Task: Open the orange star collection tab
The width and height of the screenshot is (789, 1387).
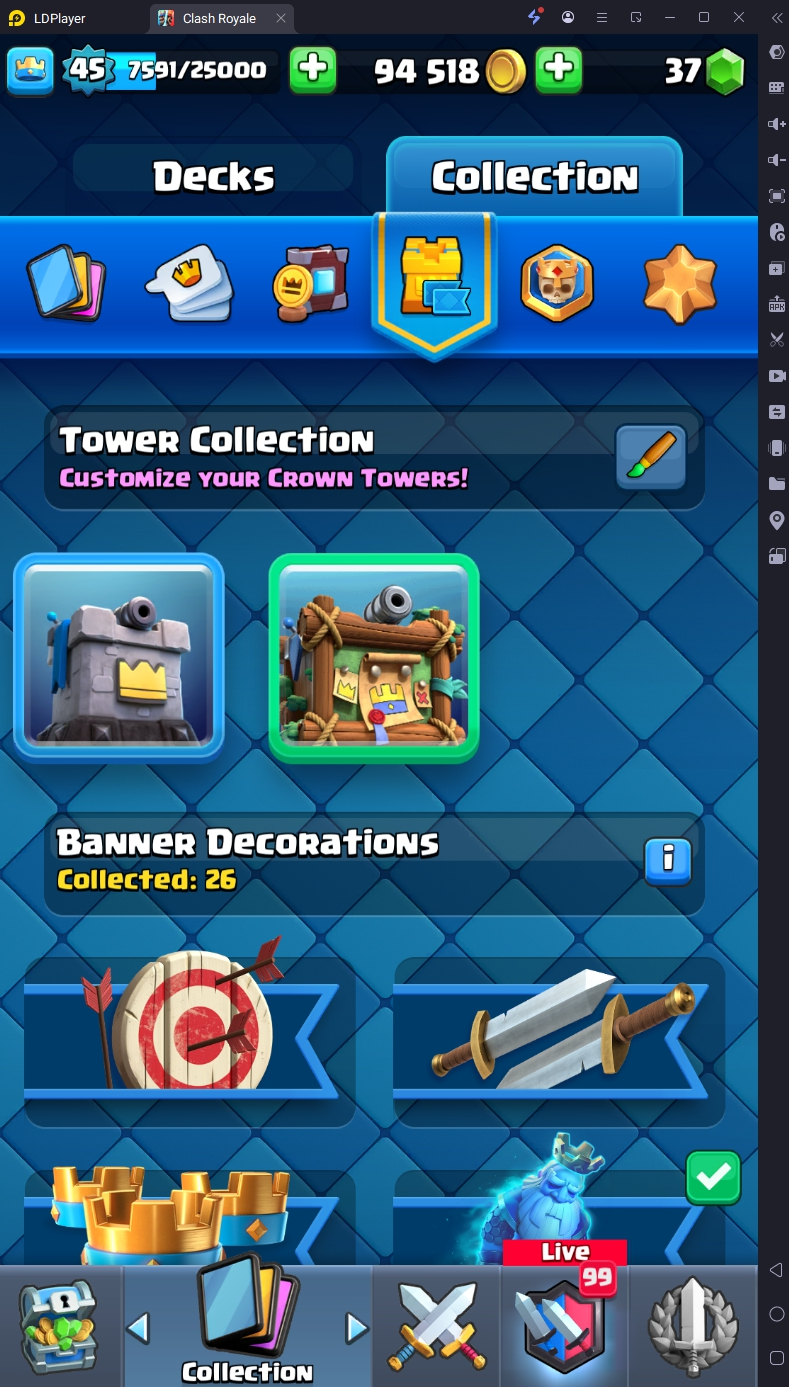Action: (x=680, y=284)
